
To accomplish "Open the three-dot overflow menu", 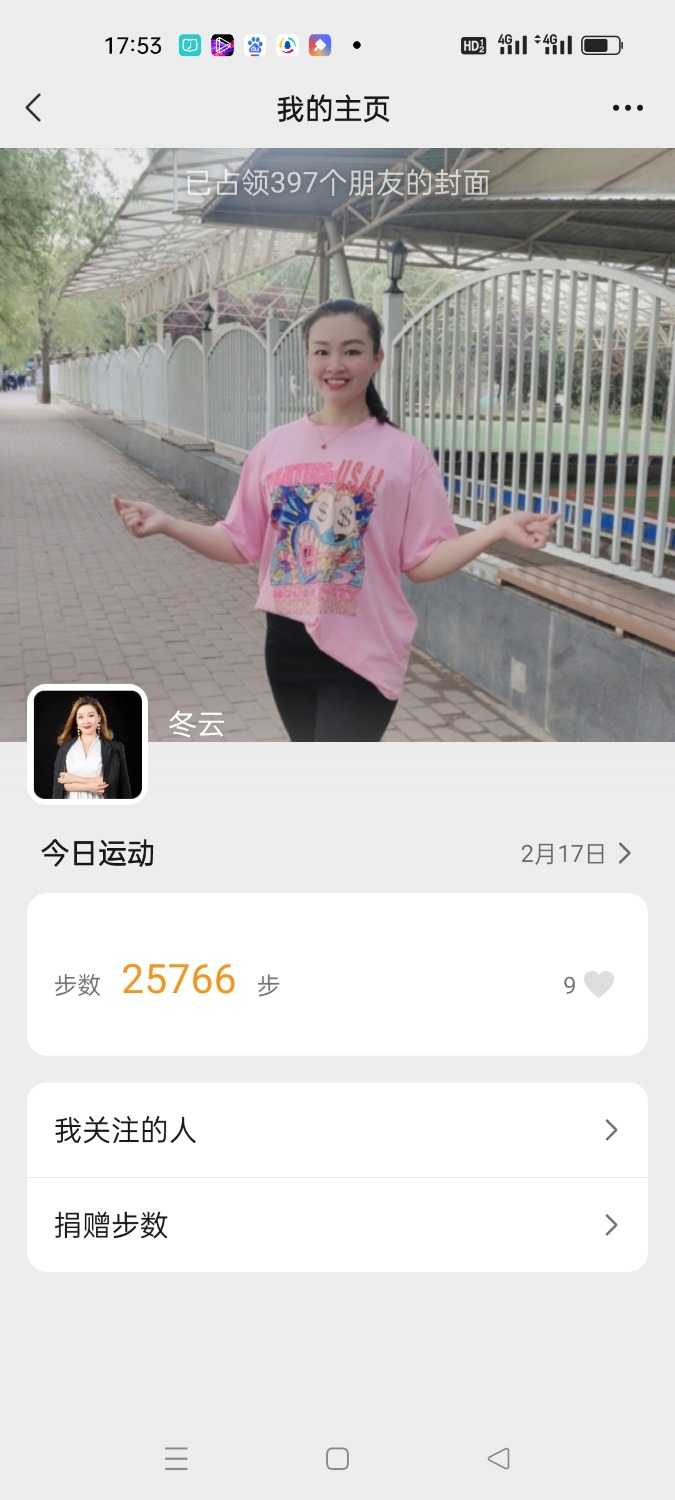I will (x=627, y=108).
